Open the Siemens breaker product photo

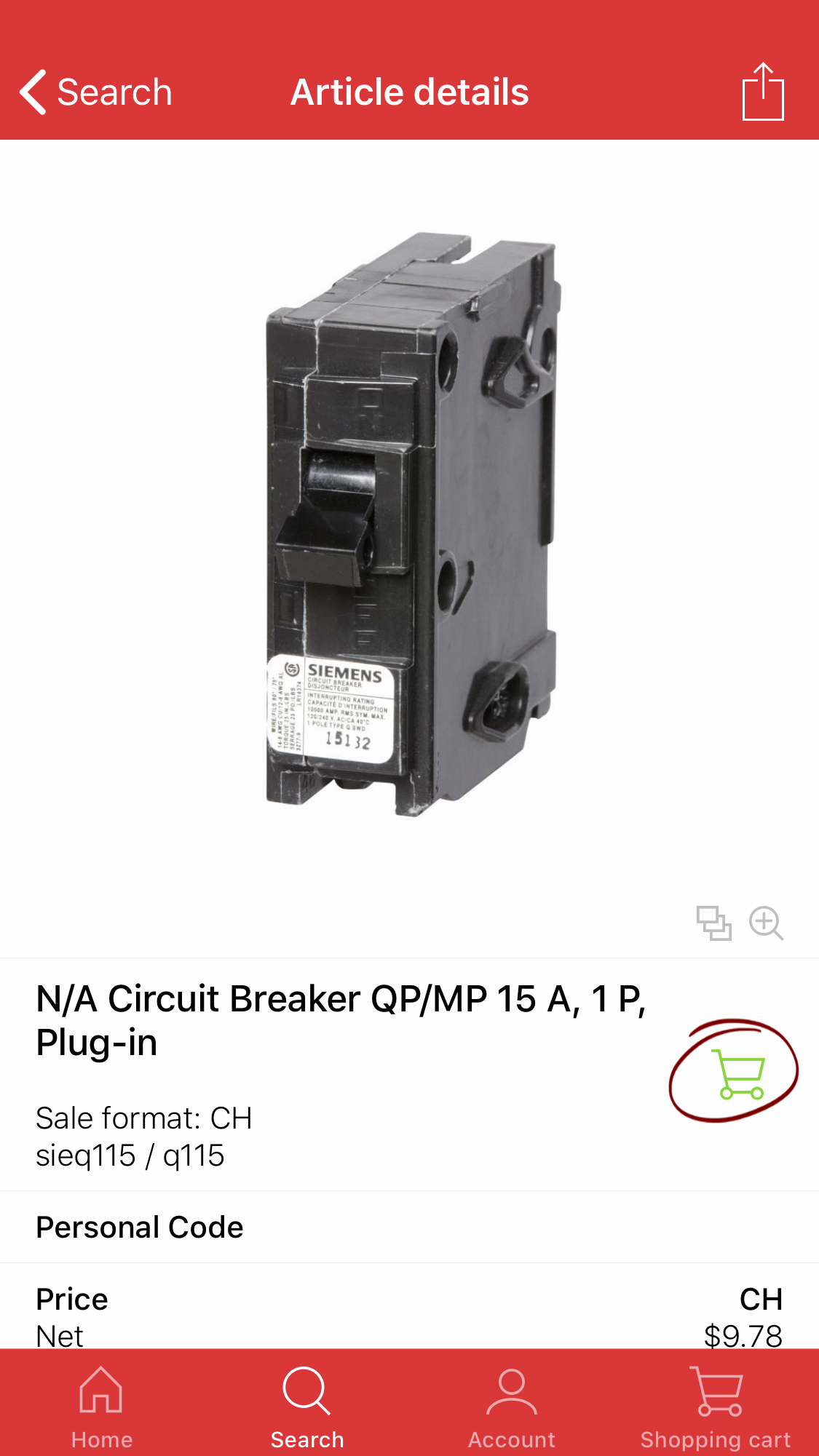(x=412, y=524)
